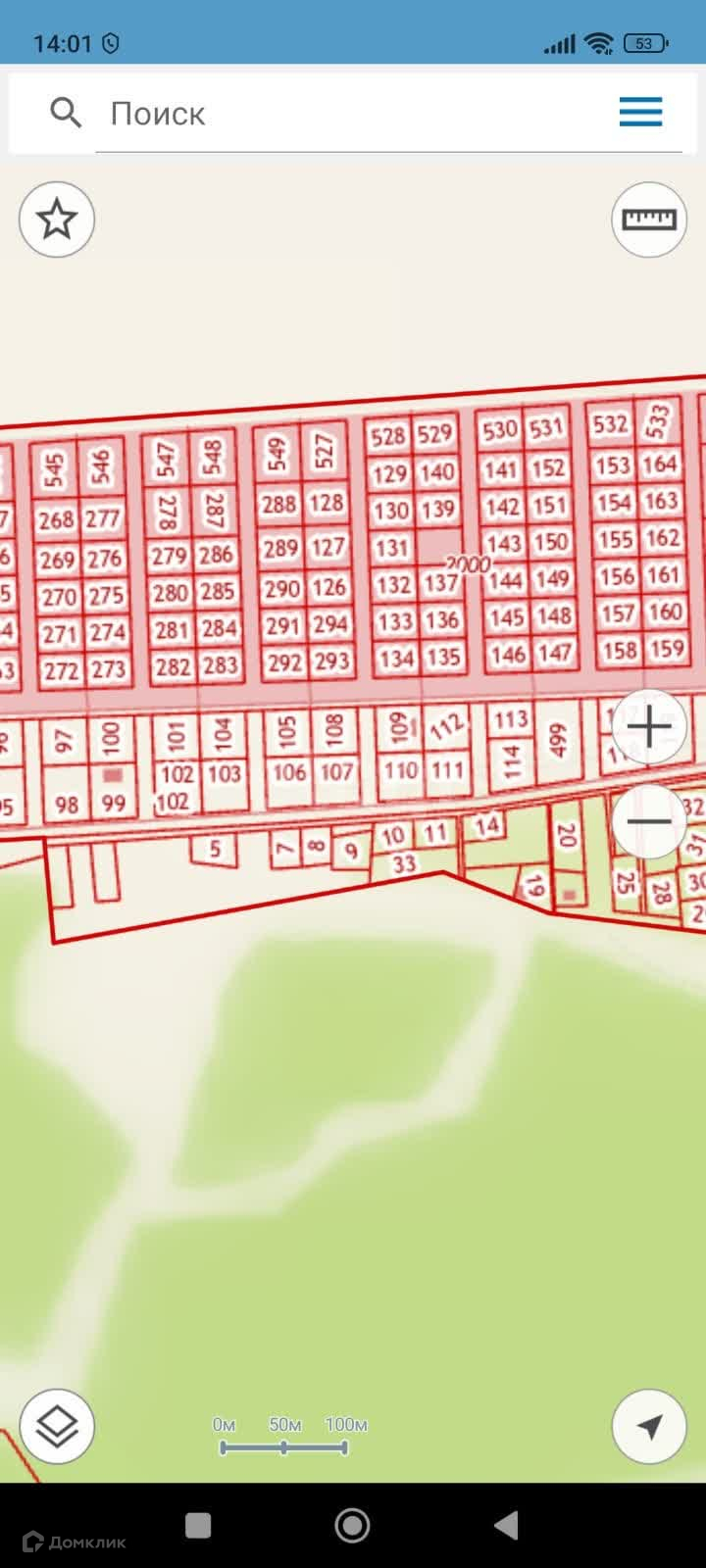Viewport: 706px width, 1568px height.
Task: Open the map layers selector
Action: [57, 1426]
